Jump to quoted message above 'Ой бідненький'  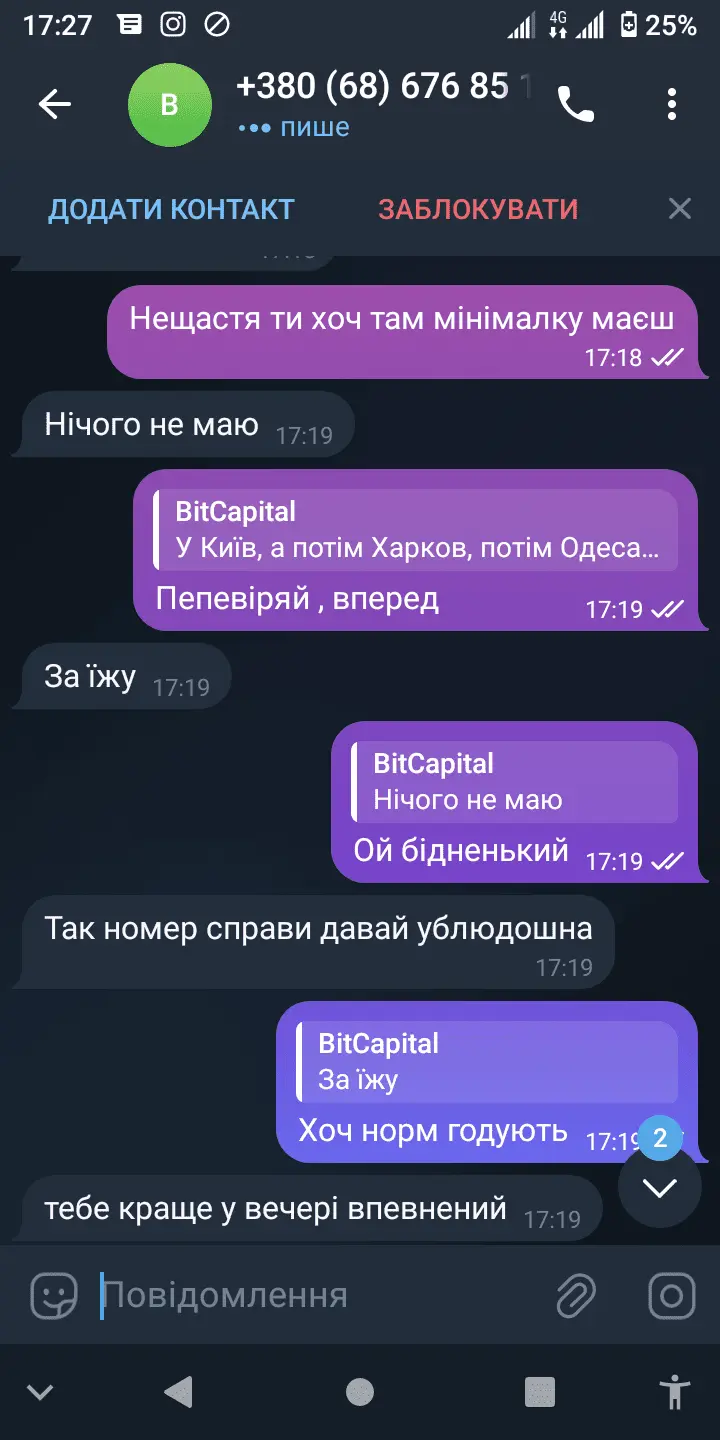click(x=513, y=782)
